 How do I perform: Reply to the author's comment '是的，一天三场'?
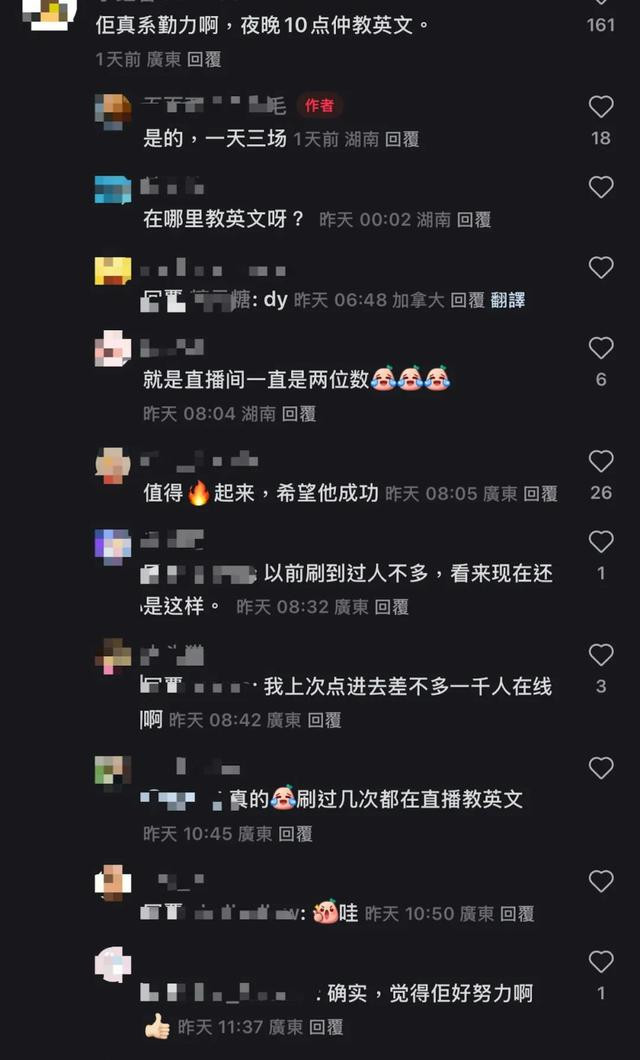(x=402, y=140)
